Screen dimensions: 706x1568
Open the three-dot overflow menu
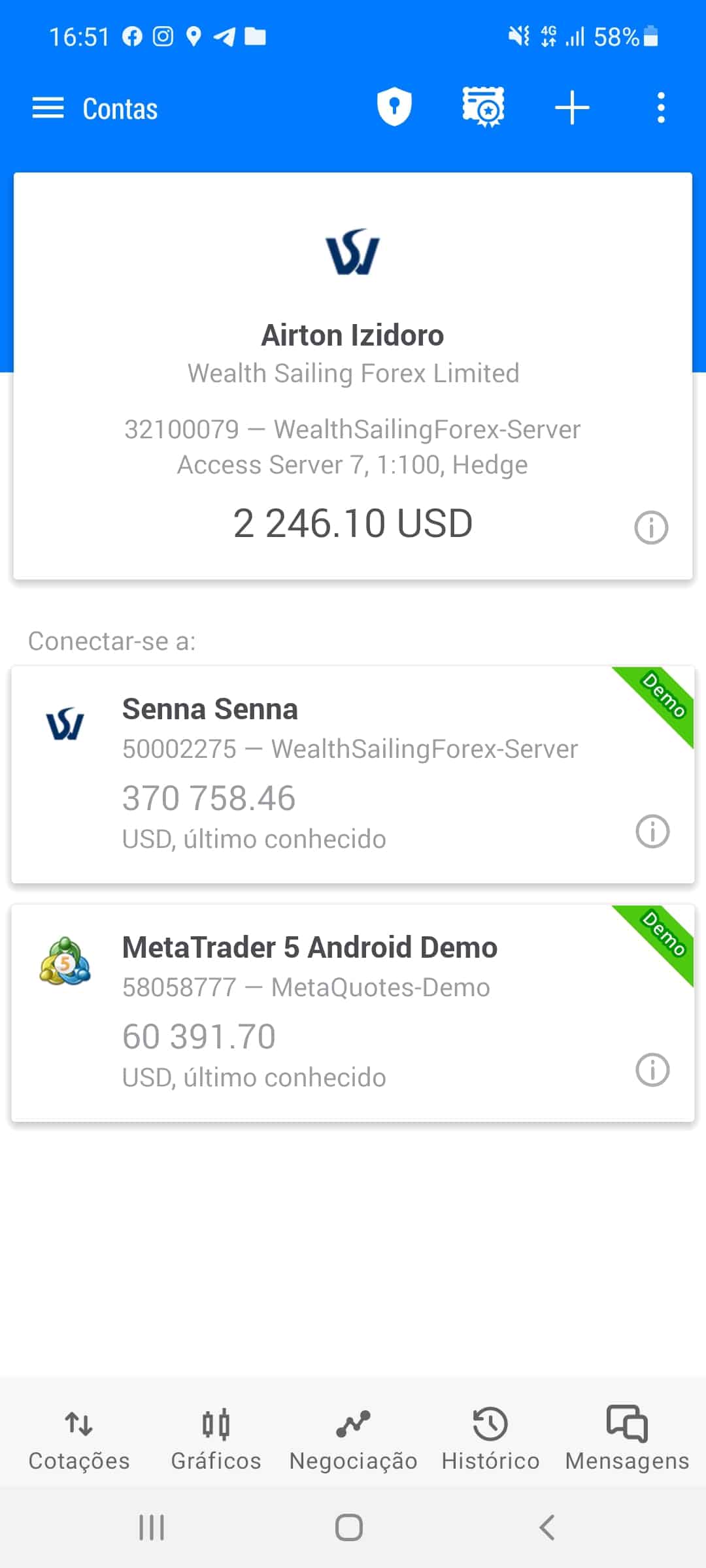pyautogui.click(x=661, y=108)
